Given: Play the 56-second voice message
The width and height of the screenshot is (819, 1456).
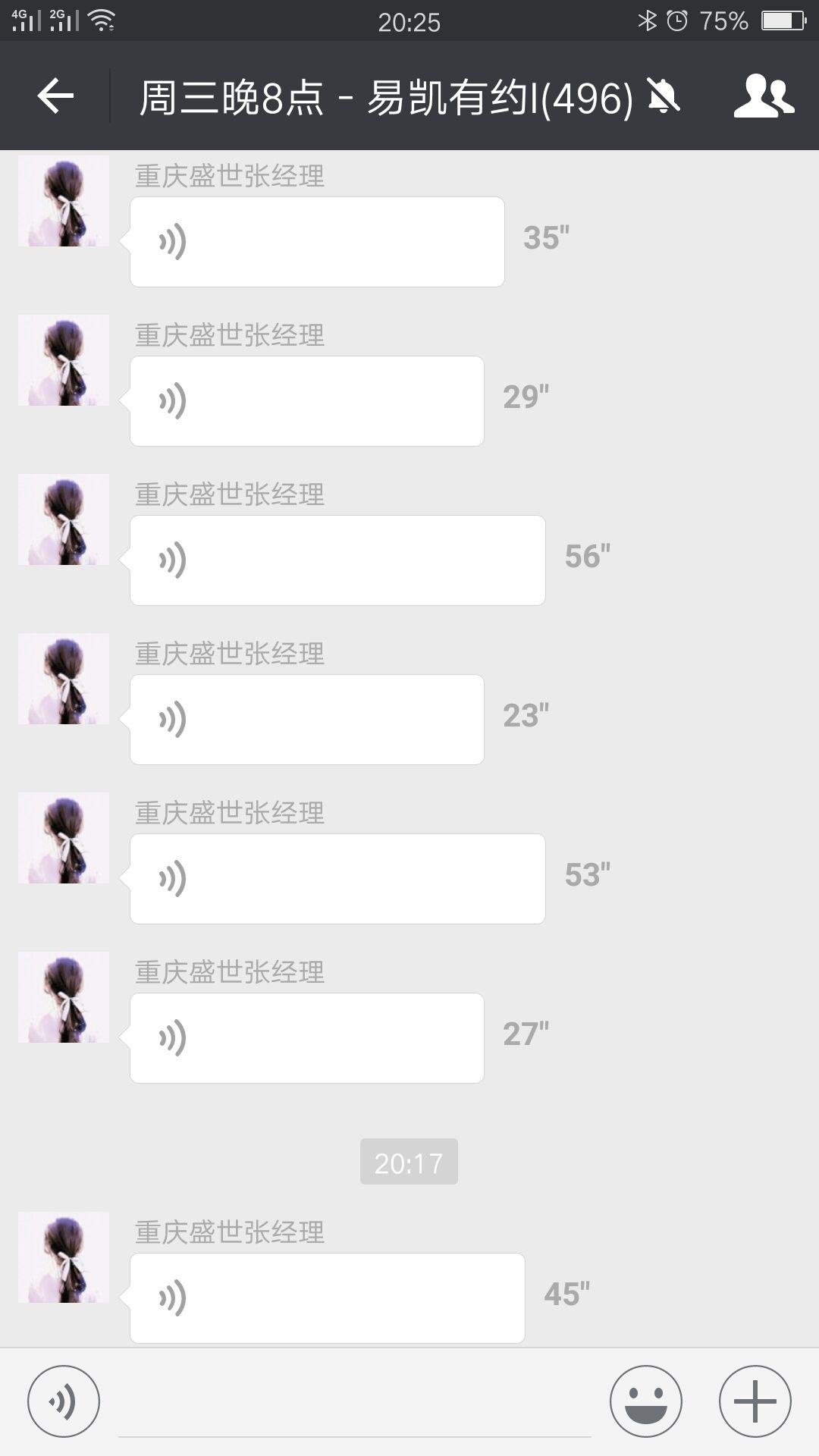Looking at the screenshot, I should point(337,560).
